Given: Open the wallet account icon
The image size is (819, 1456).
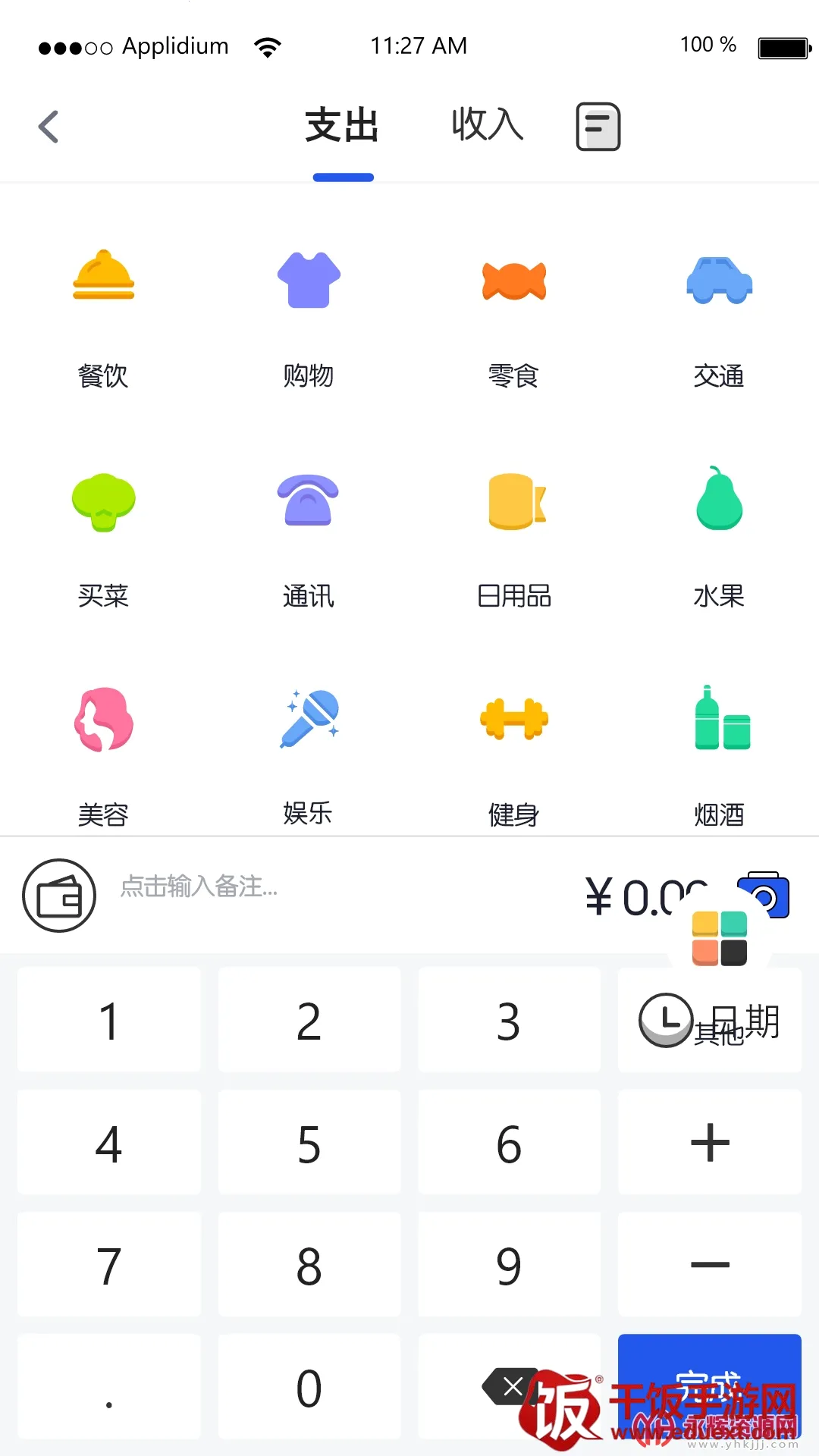Looking at the screenshot, I should (x=59, y=896).
